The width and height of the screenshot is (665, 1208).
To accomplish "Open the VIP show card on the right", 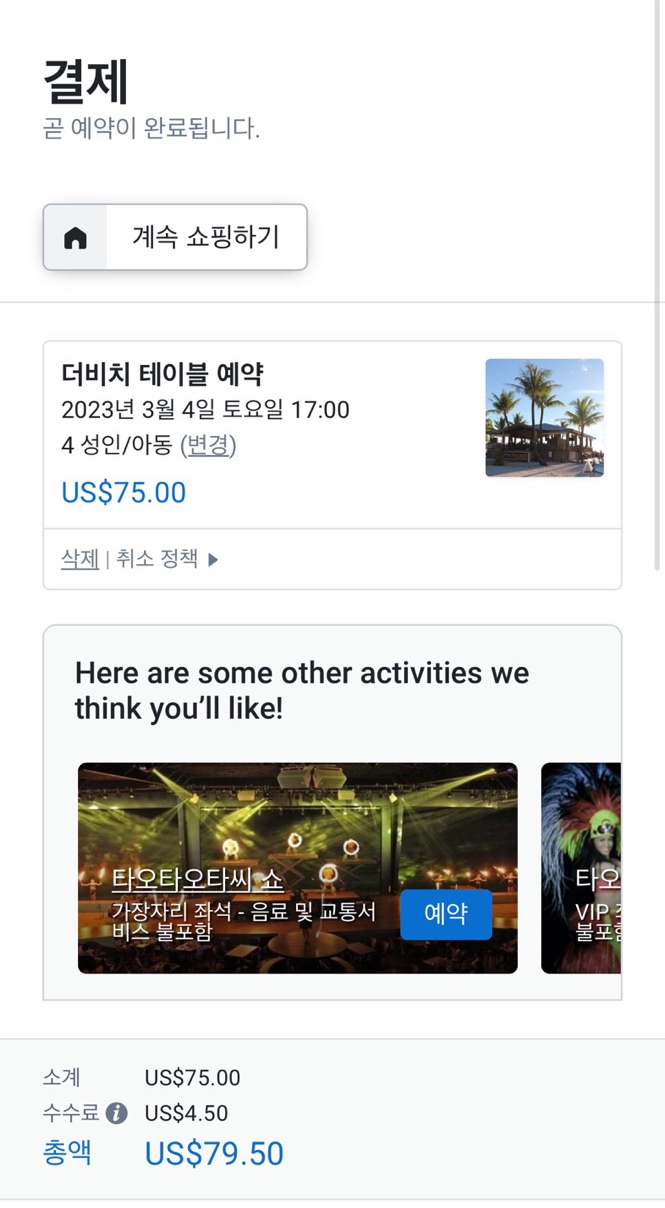I will click(x=581, y=868).
